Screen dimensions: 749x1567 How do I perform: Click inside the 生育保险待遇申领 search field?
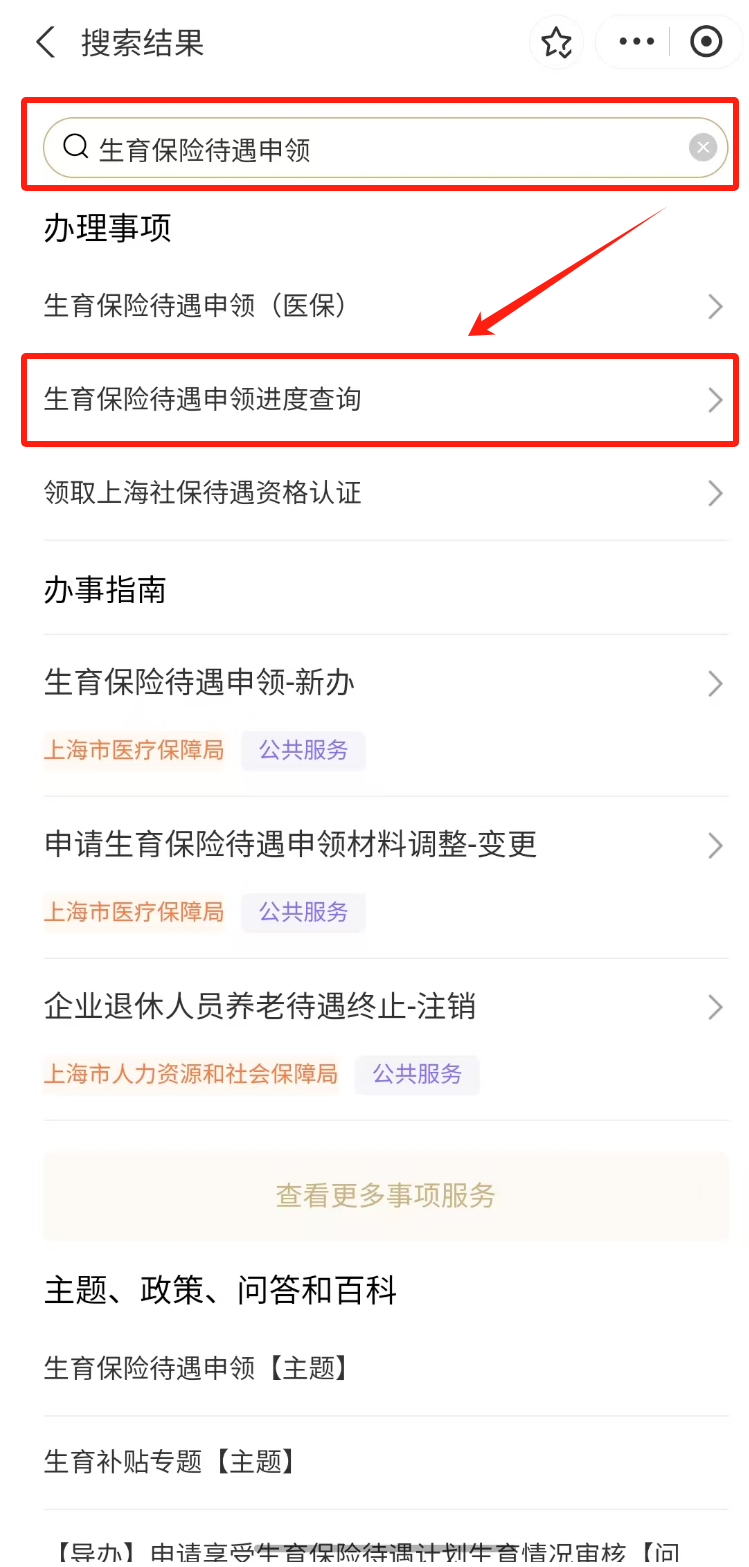(x=300, y=147)
